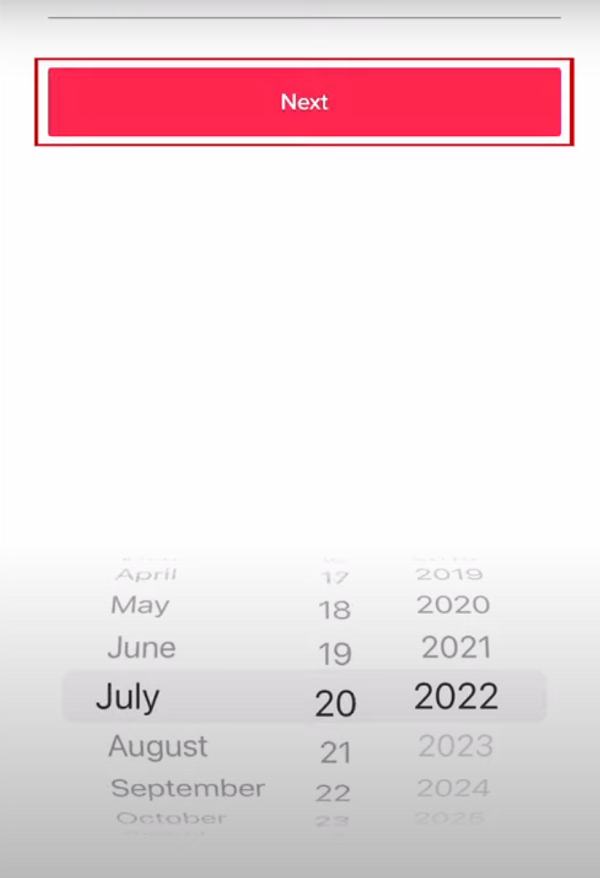Choose August in the month wheel
The image size is (600, 878).
(x=158, y=746)
